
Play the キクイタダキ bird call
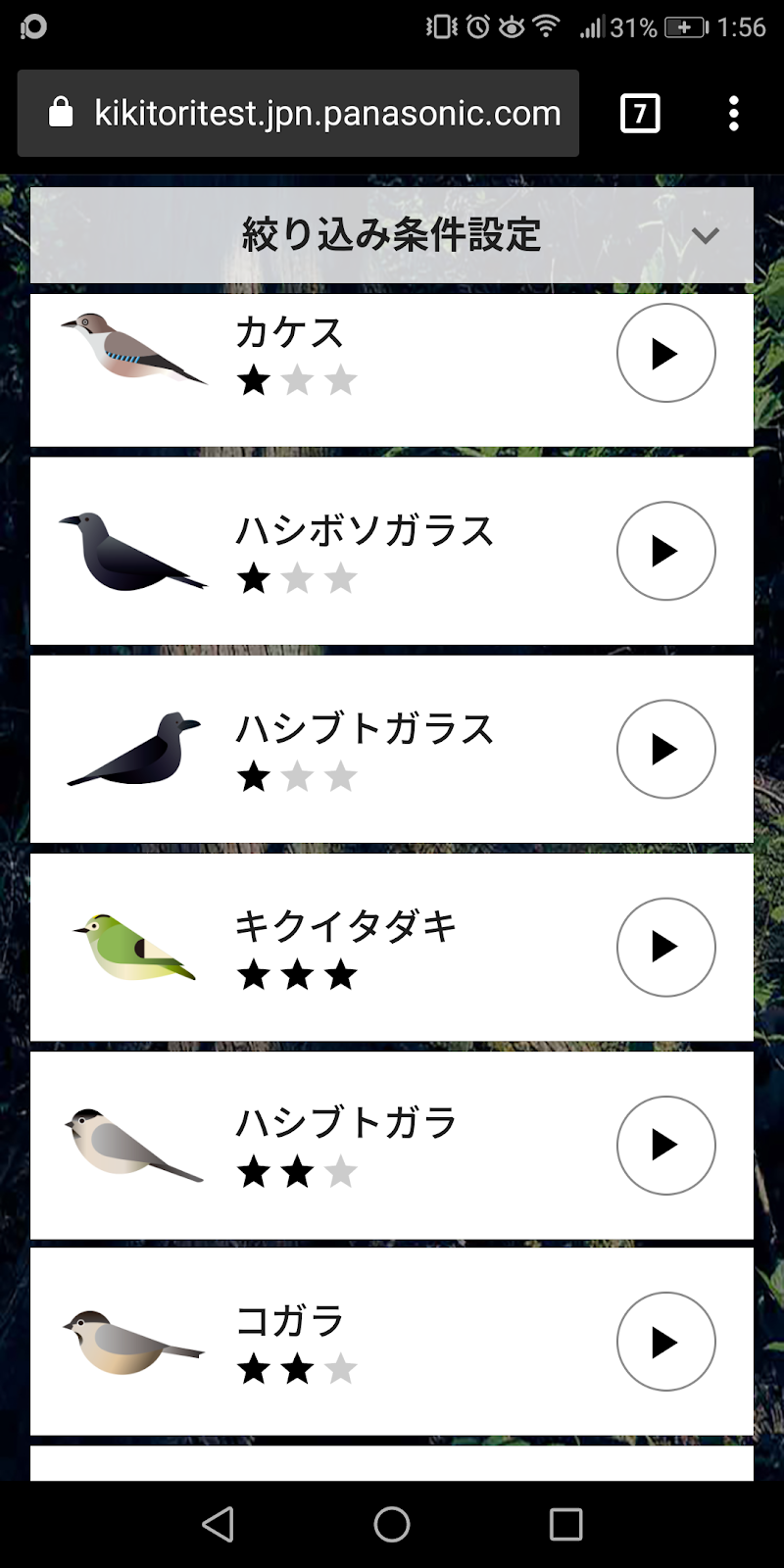coord(665,947)
